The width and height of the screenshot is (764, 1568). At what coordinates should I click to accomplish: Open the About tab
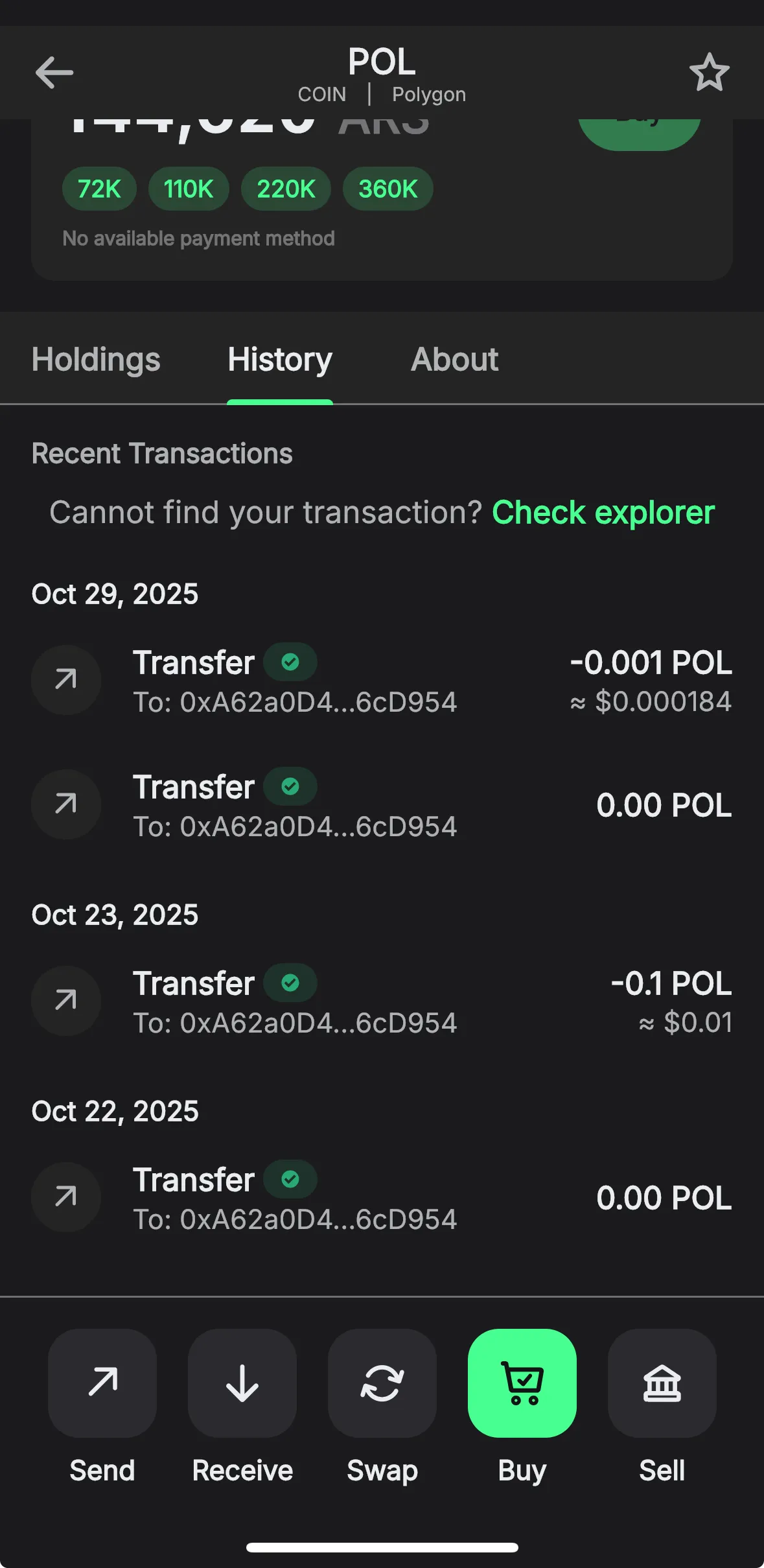click(x=454, y=359)
